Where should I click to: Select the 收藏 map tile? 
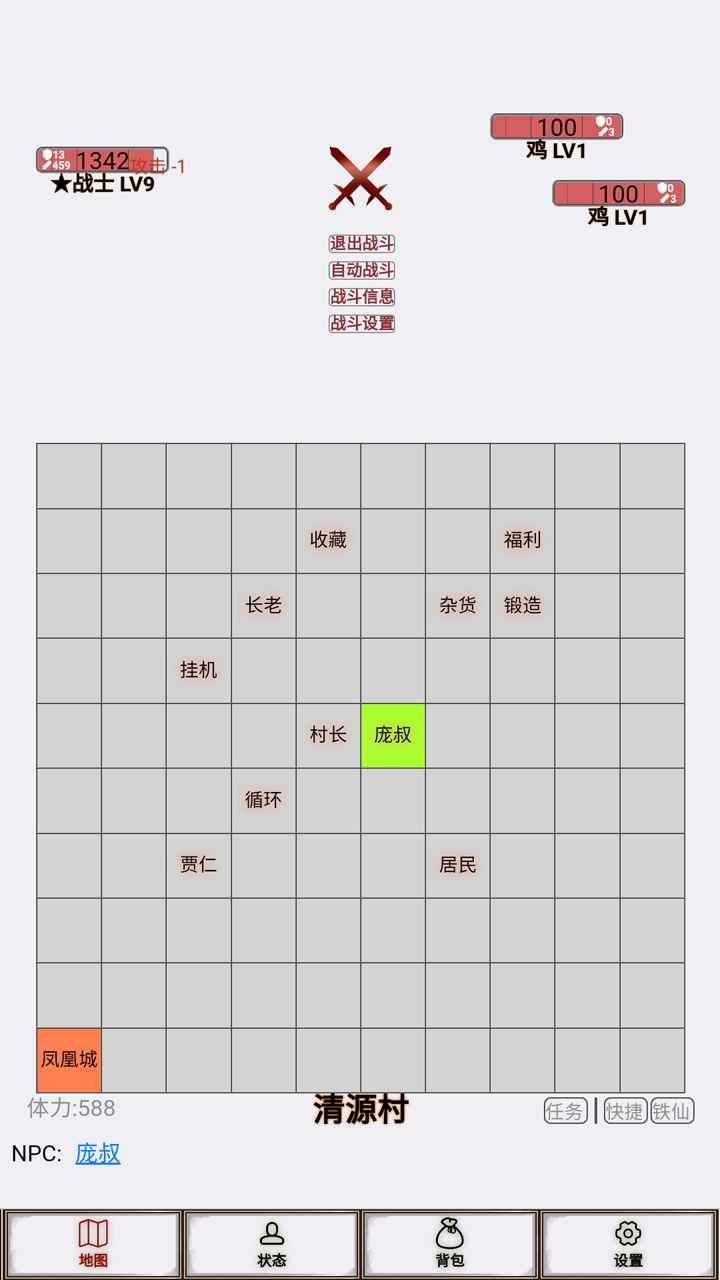(328, 540)
